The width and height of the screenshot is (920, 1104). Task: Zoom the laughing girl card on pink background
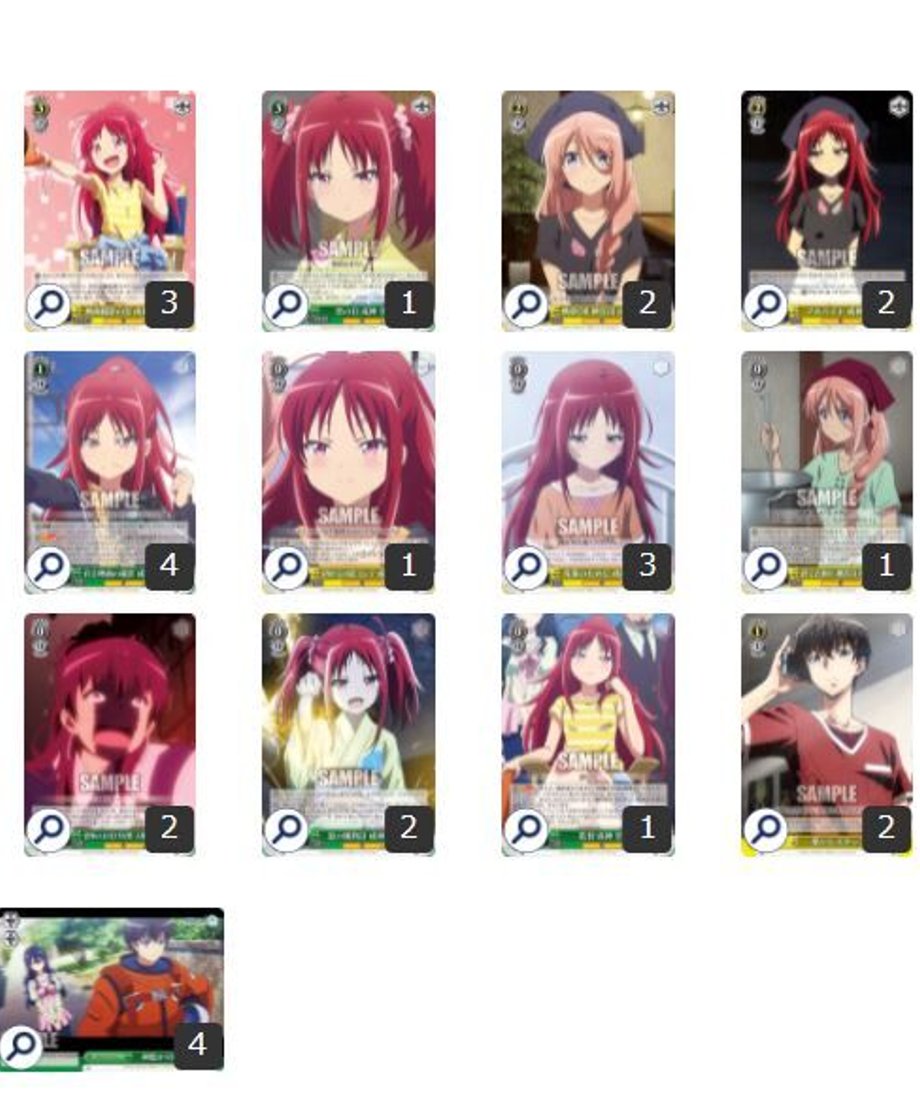48,304
